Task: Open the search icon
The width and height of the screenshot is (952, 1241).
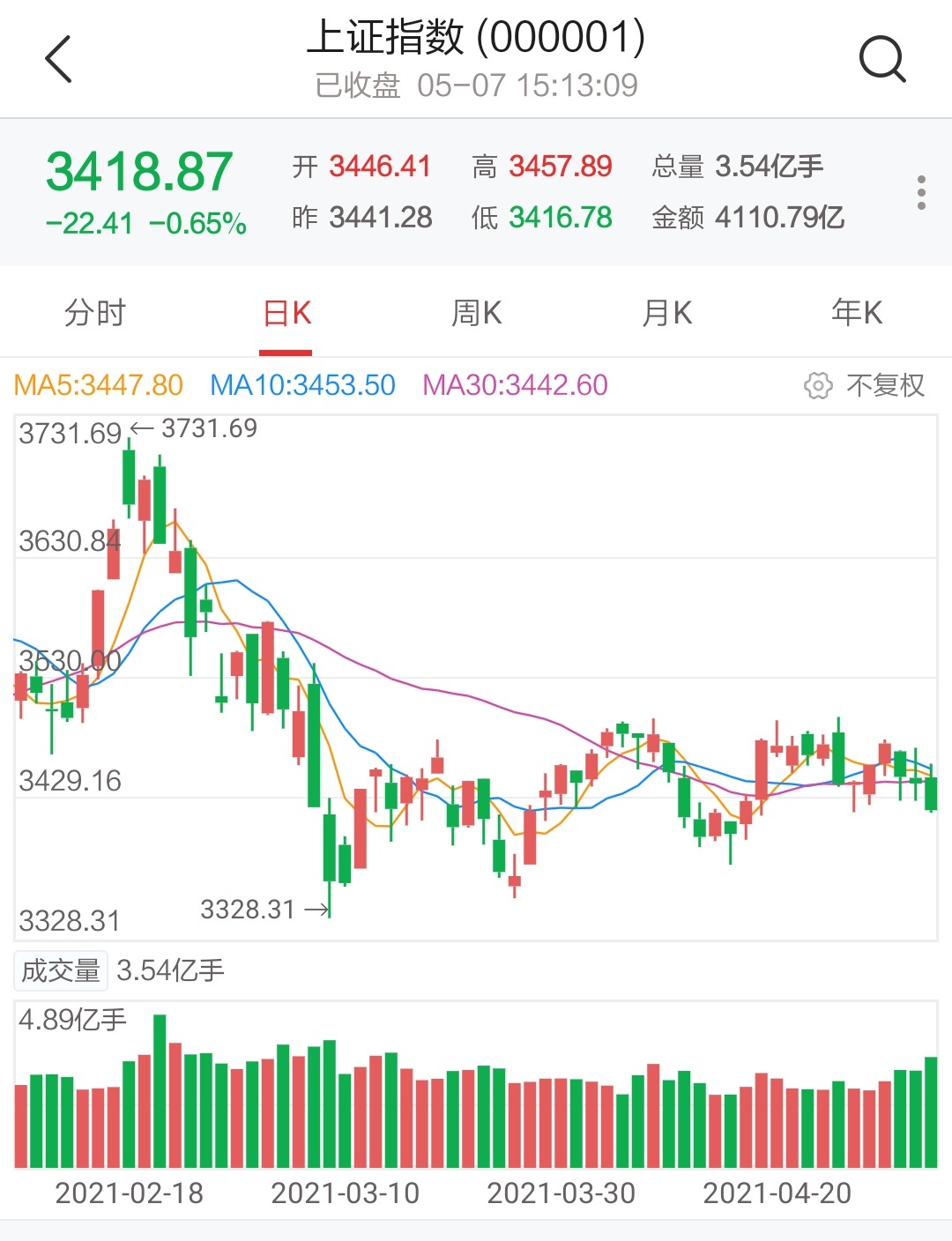Action: pyautogui.click(x=884, y=59)
